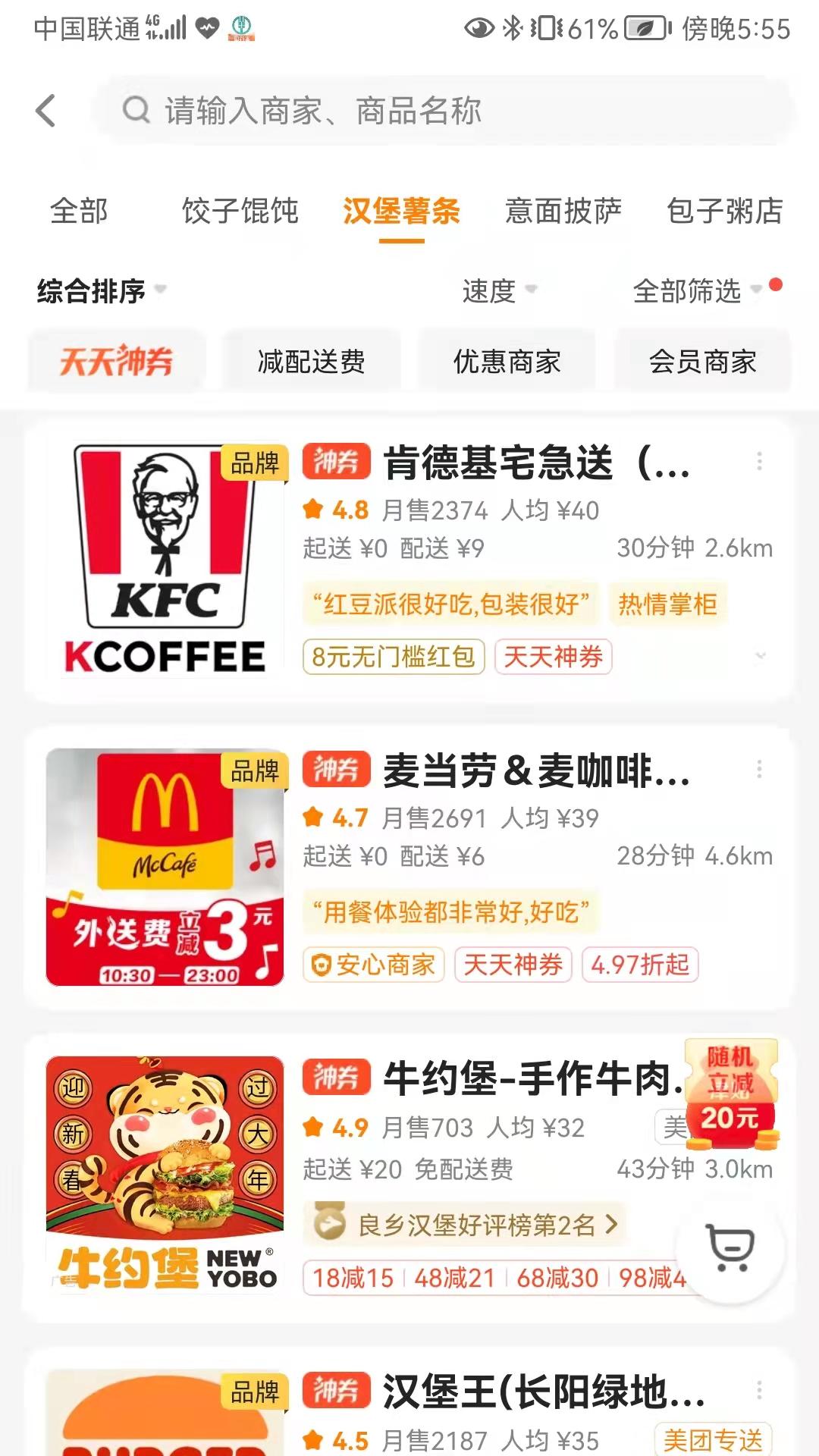819x1456 pixels.
Task: Click the 安心商家 shield icon on McDonald's card
Action: (x=323, y=965)
